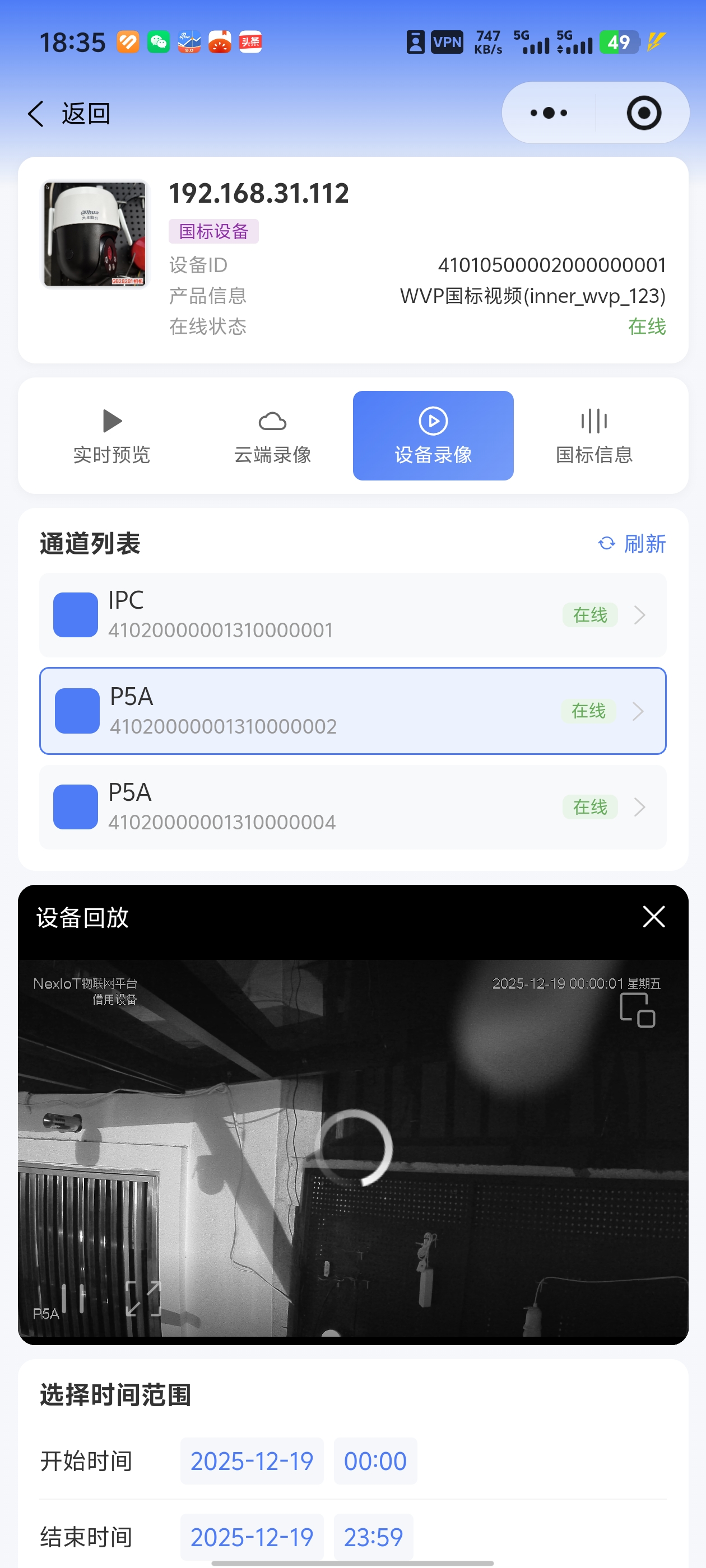Pick start date 2025-12-19 for 开始时间
Image resolution: width=706 pixels, height=1568 pixels.
(252, 1461)
